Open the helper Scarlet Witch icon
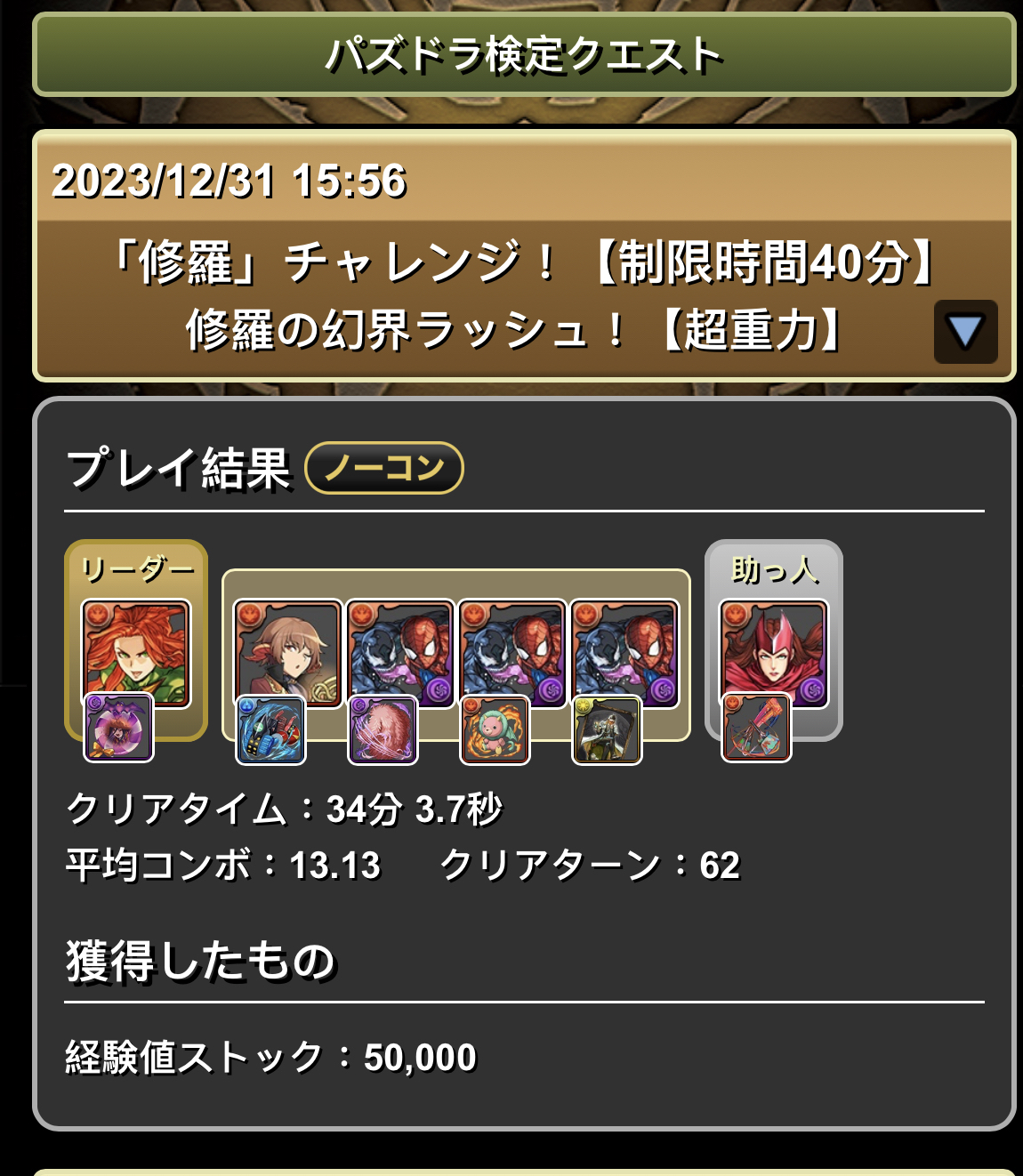This screenshot has height=1176, width=1023. tap(774, 650)
